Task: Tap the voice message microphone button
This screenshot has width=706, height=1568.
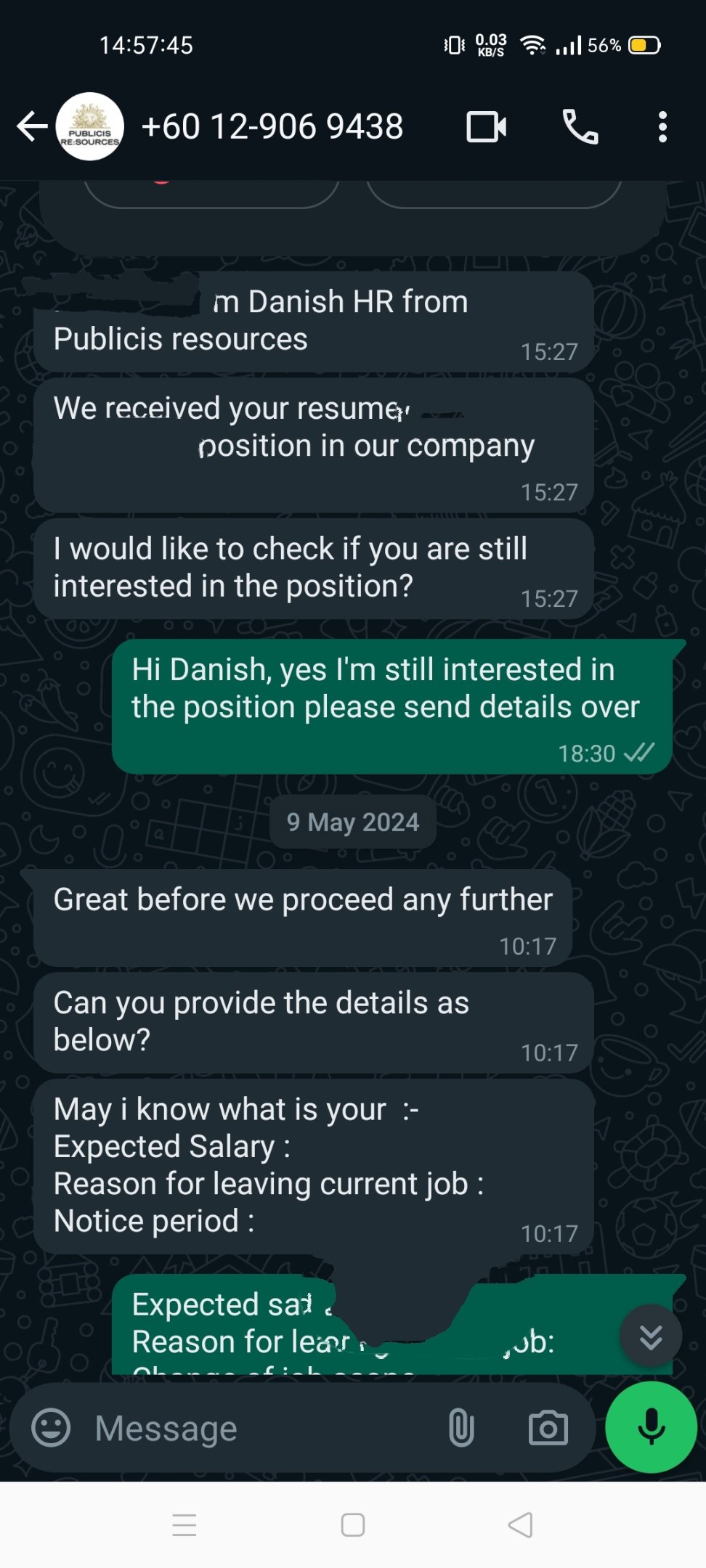Action: [651, 1426]
